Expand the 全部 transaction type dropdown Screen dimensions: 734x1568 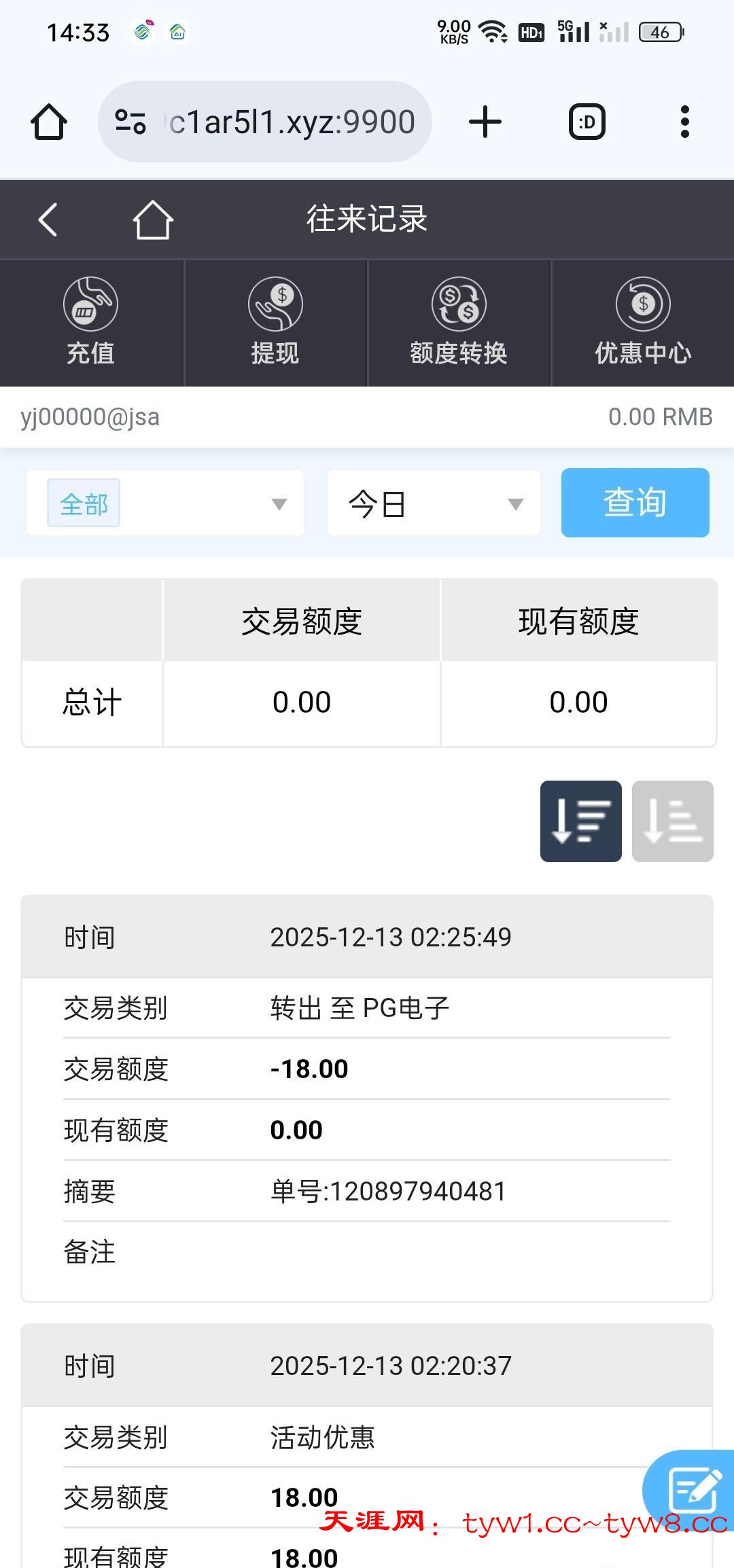(165, 503)
